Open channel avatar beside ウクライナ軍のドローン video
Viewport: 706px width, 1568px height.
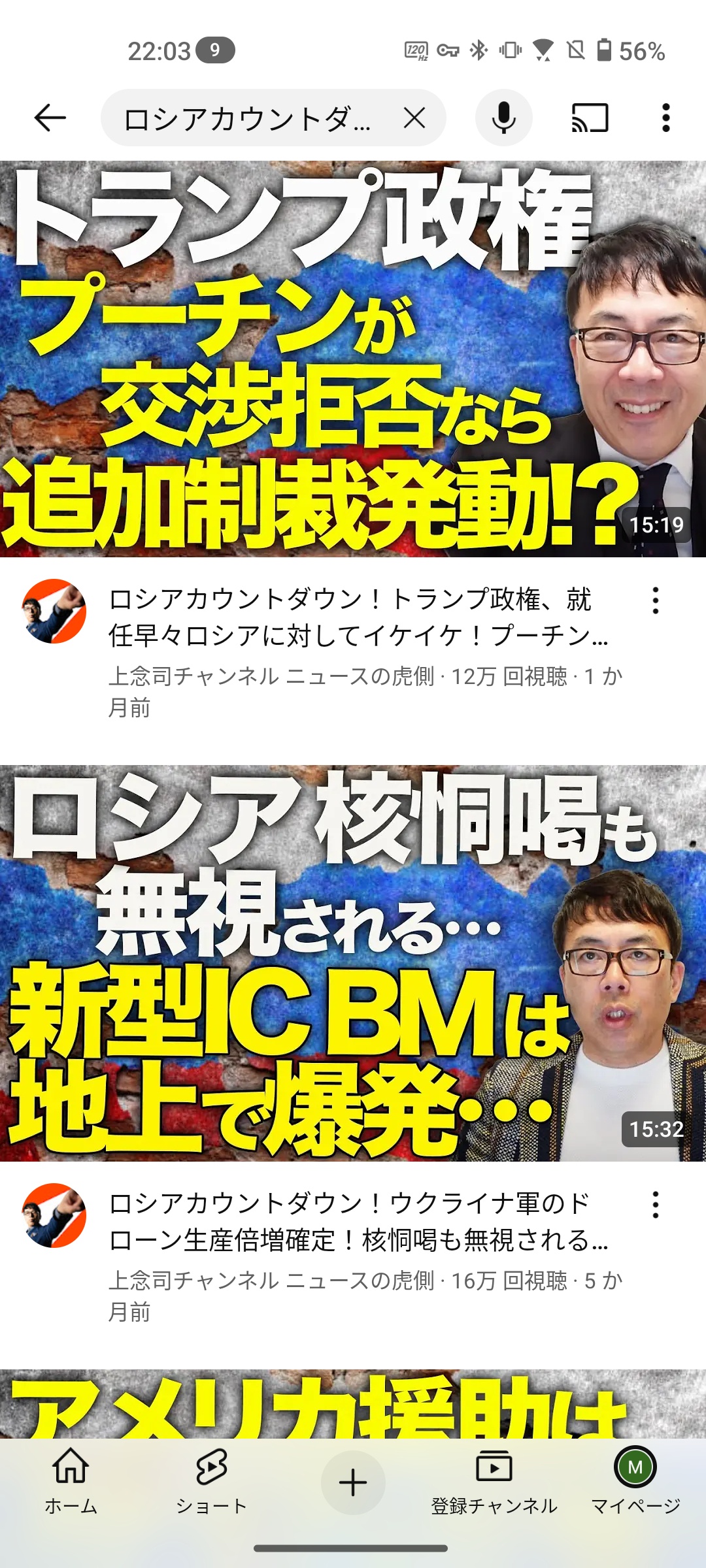pyautogui.click(x=54, y=1215)
